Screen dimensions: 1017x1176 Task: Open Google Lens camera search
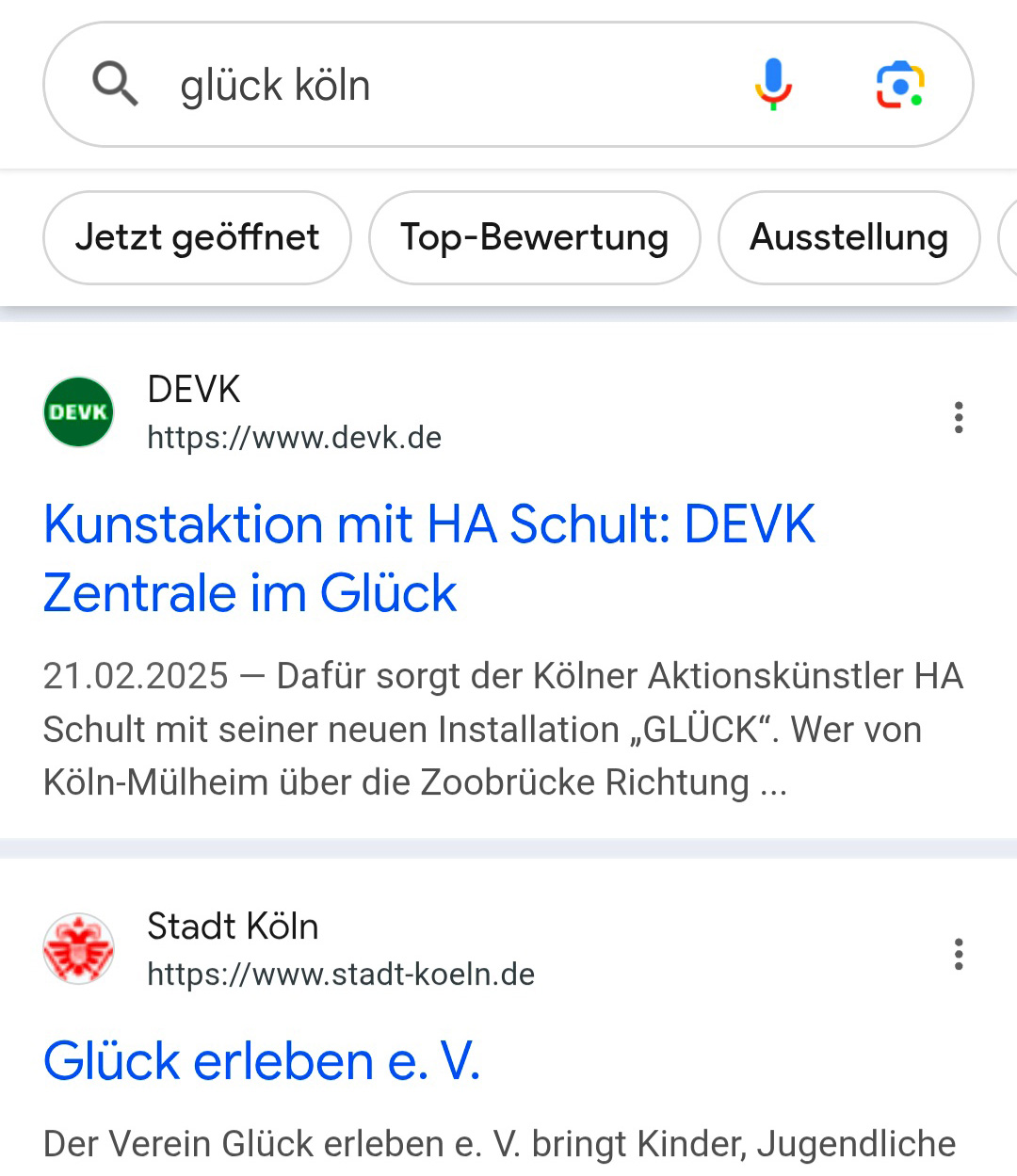click(899, 85)
